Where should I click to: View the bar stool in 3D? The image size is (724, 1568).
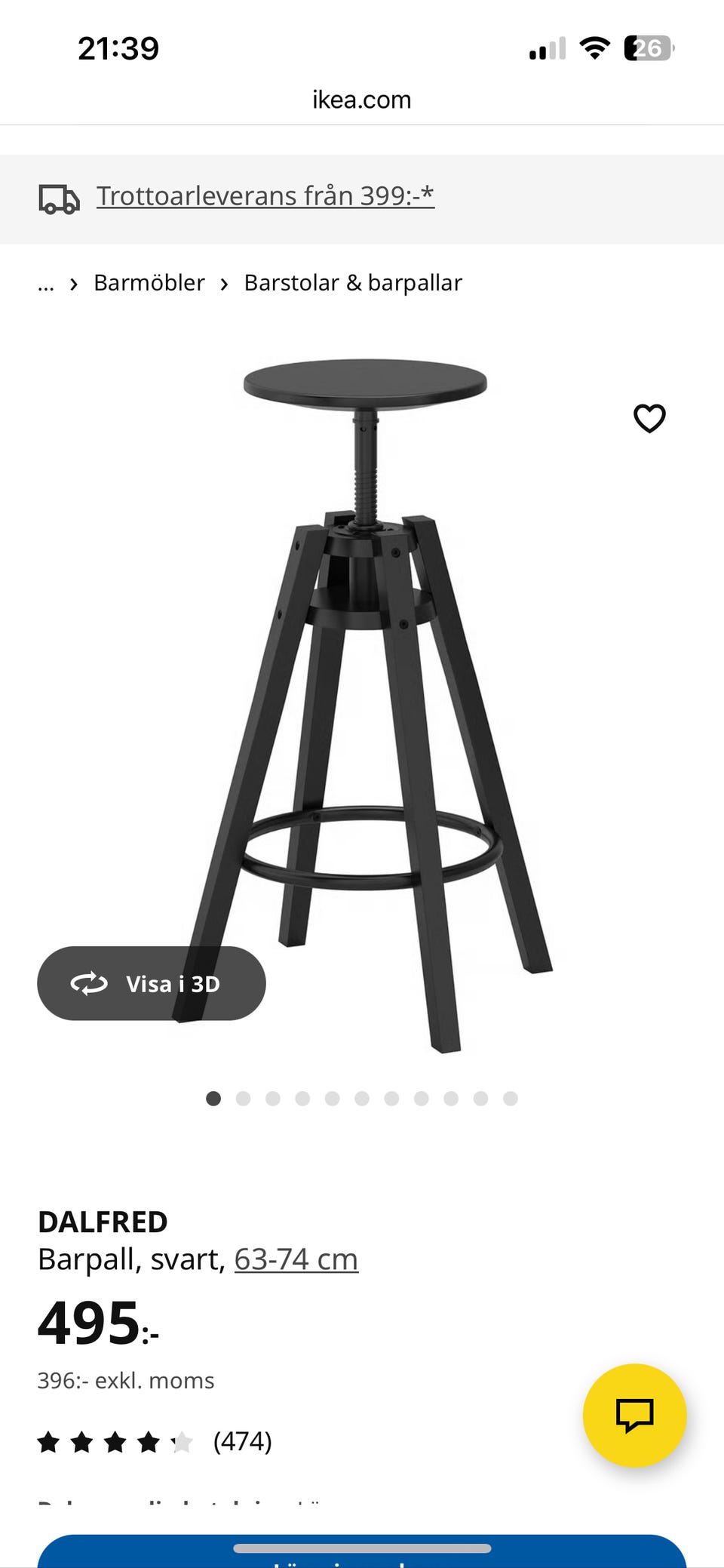coord(151,983)
